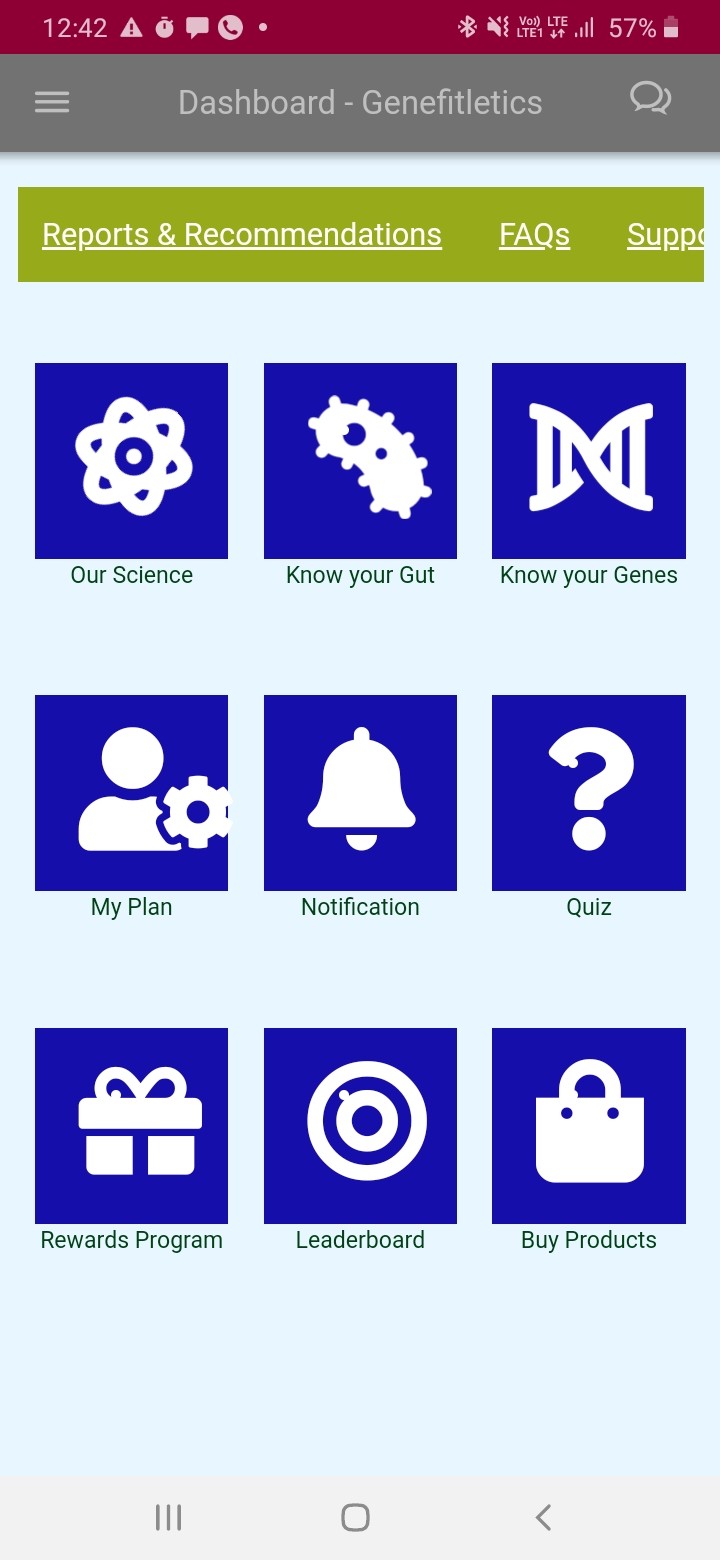The width and height of the screenshot is (720, 1560).
Task: Open Reports & Recommendations link
Action: [242, 235]
